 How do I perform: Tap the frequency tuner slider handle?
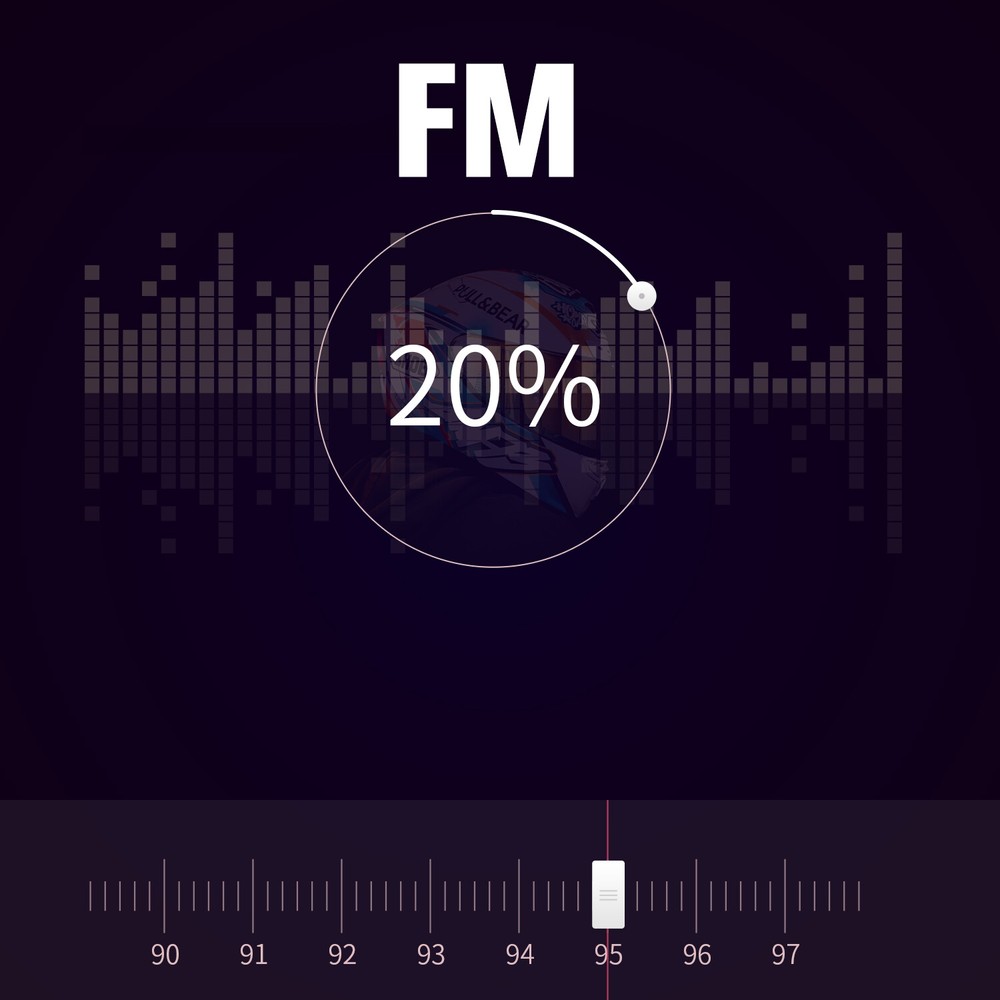coord(608,894)
